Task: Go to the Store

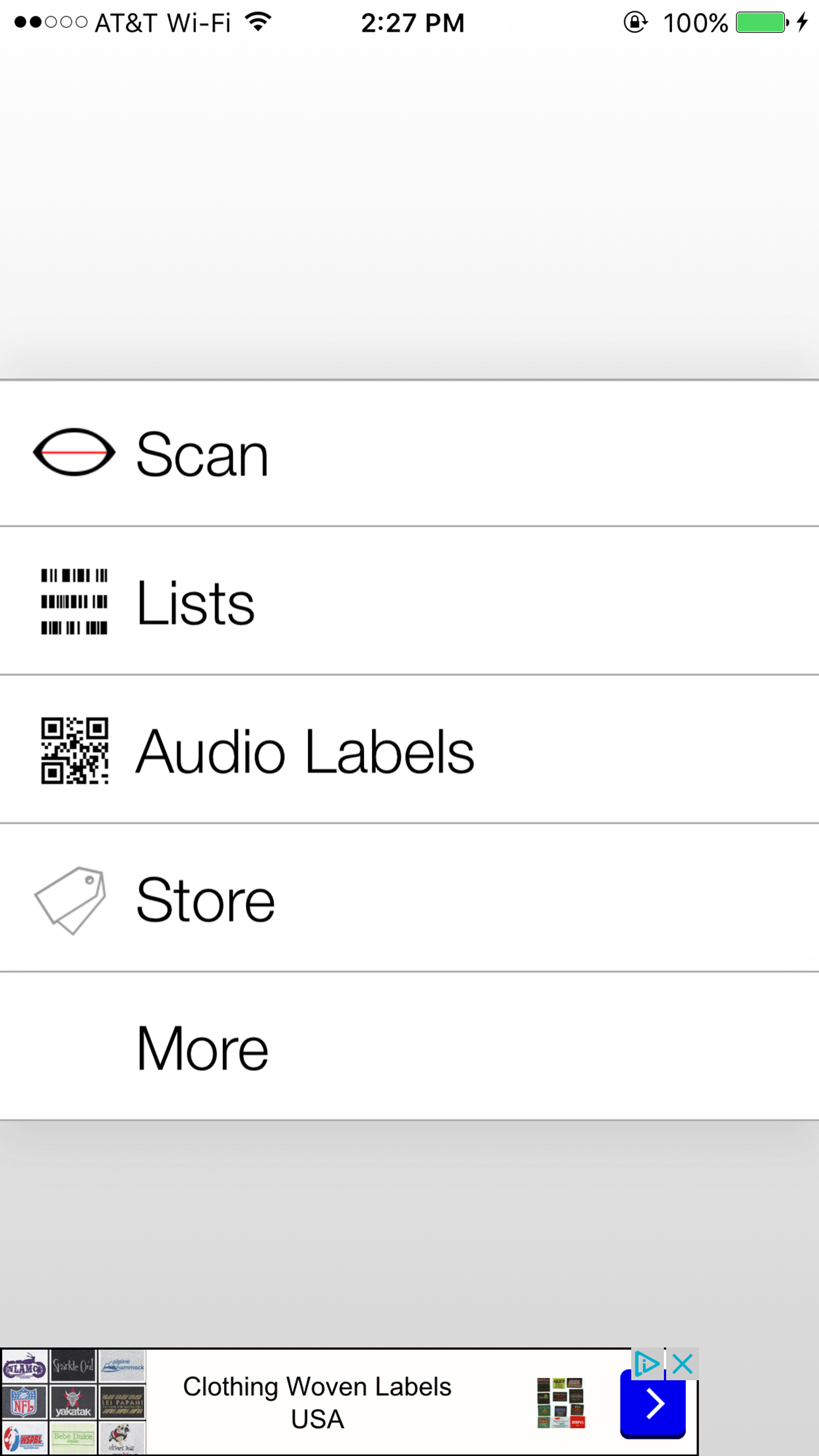Action: [409, 897]
